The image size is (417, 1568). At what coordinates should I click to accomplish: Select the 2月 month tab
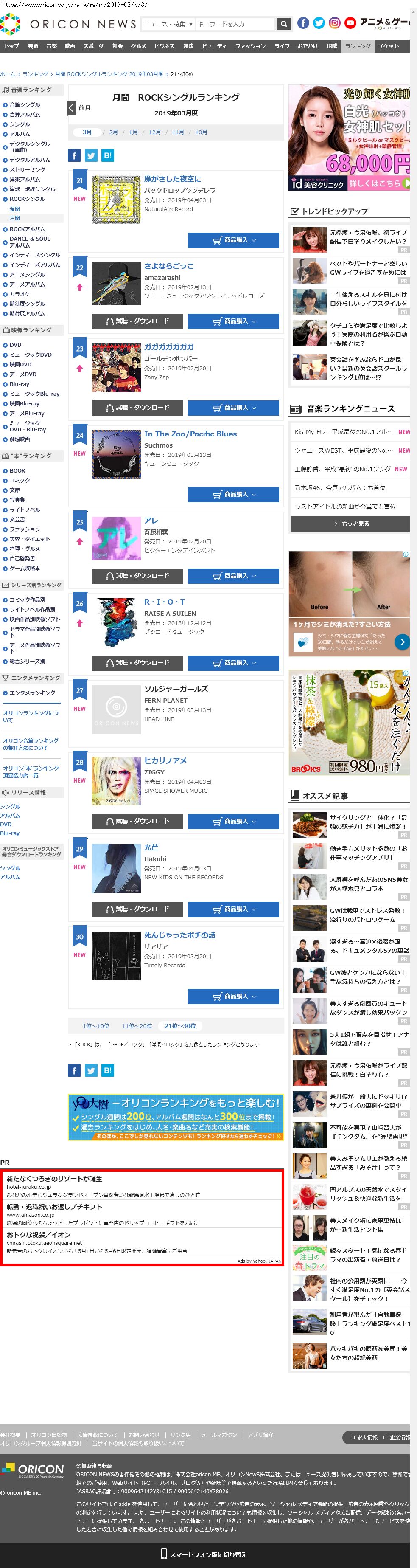point(114,132)
